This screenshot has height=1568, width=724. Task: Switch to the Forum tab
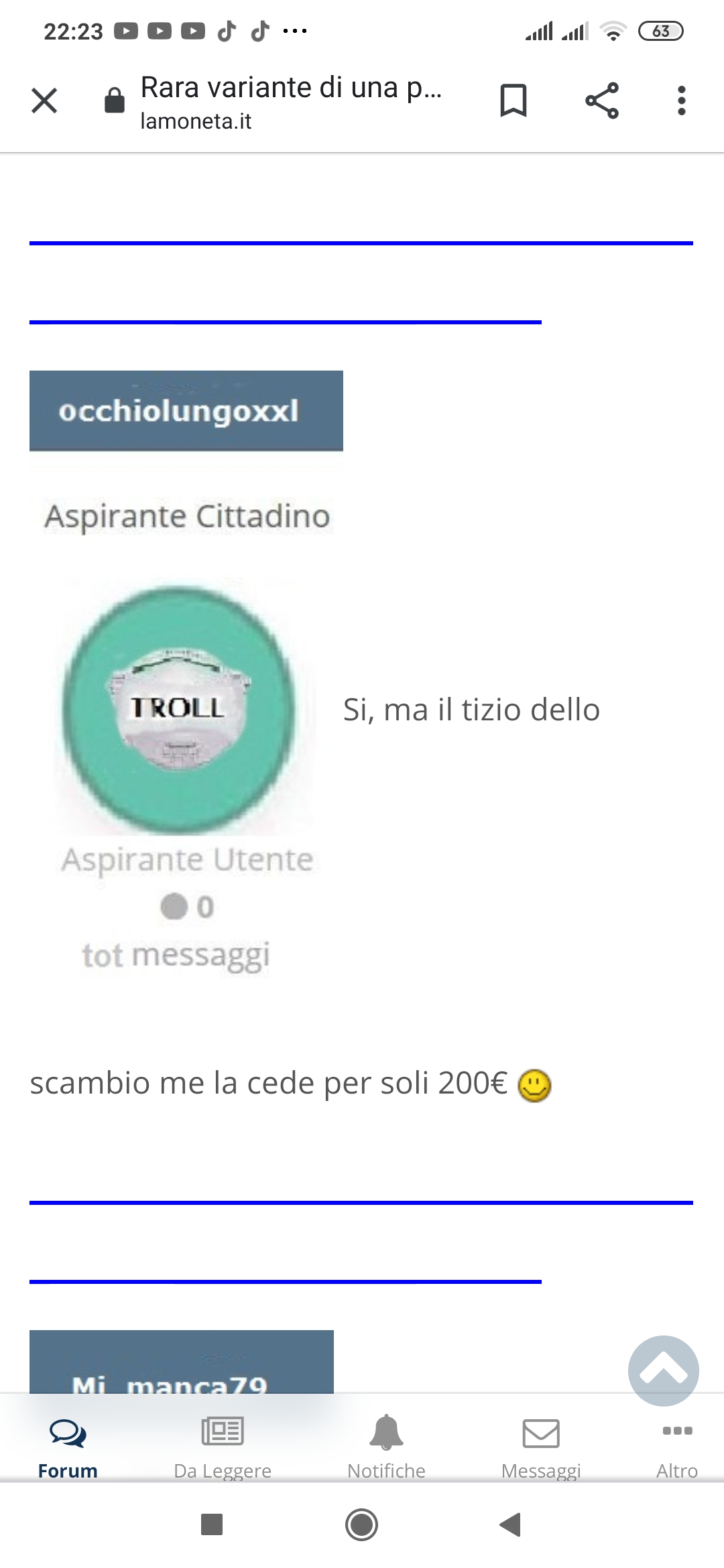click(68, 1446)
